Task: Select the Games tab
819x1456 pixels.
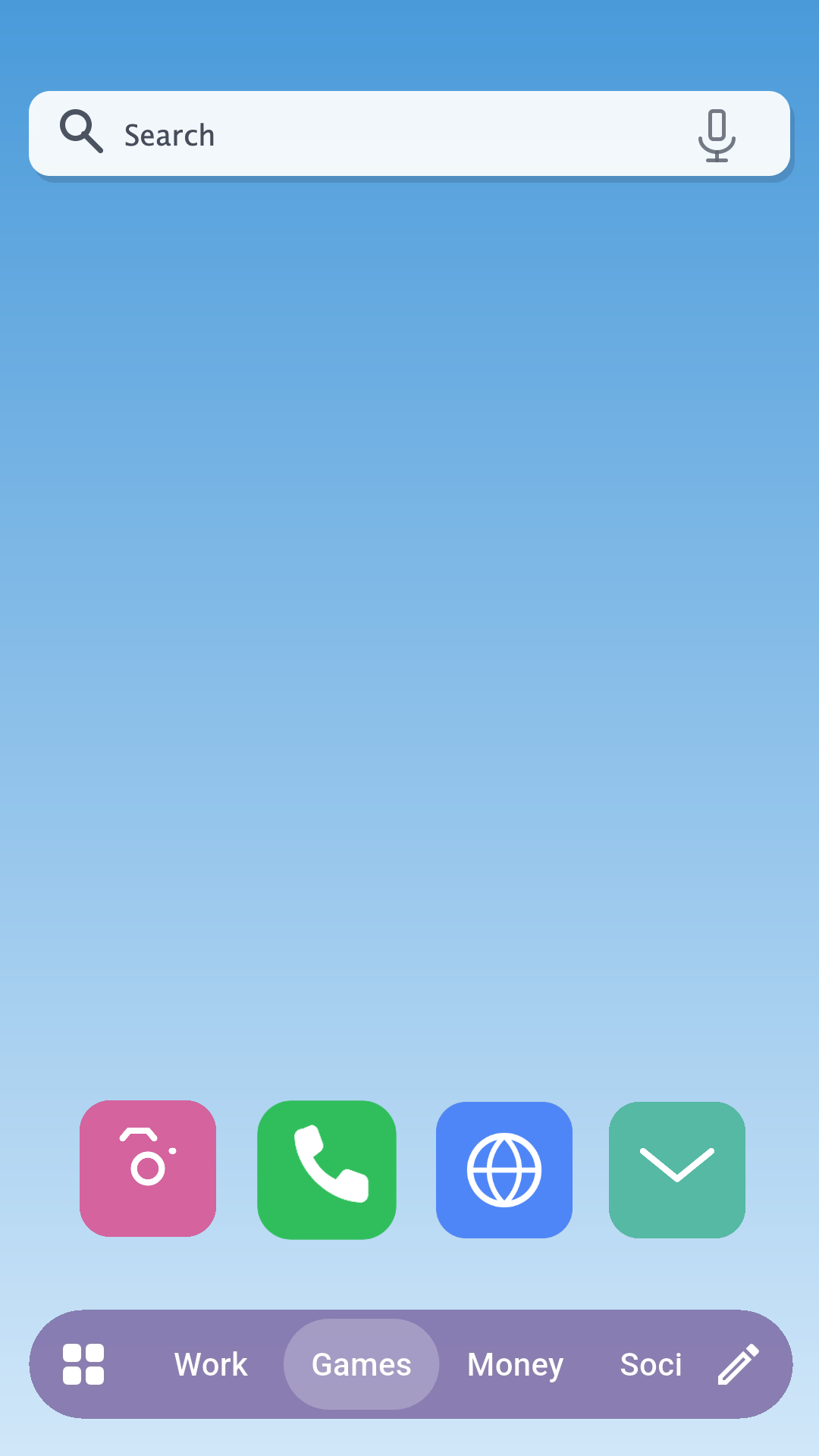Action: 362,1364
